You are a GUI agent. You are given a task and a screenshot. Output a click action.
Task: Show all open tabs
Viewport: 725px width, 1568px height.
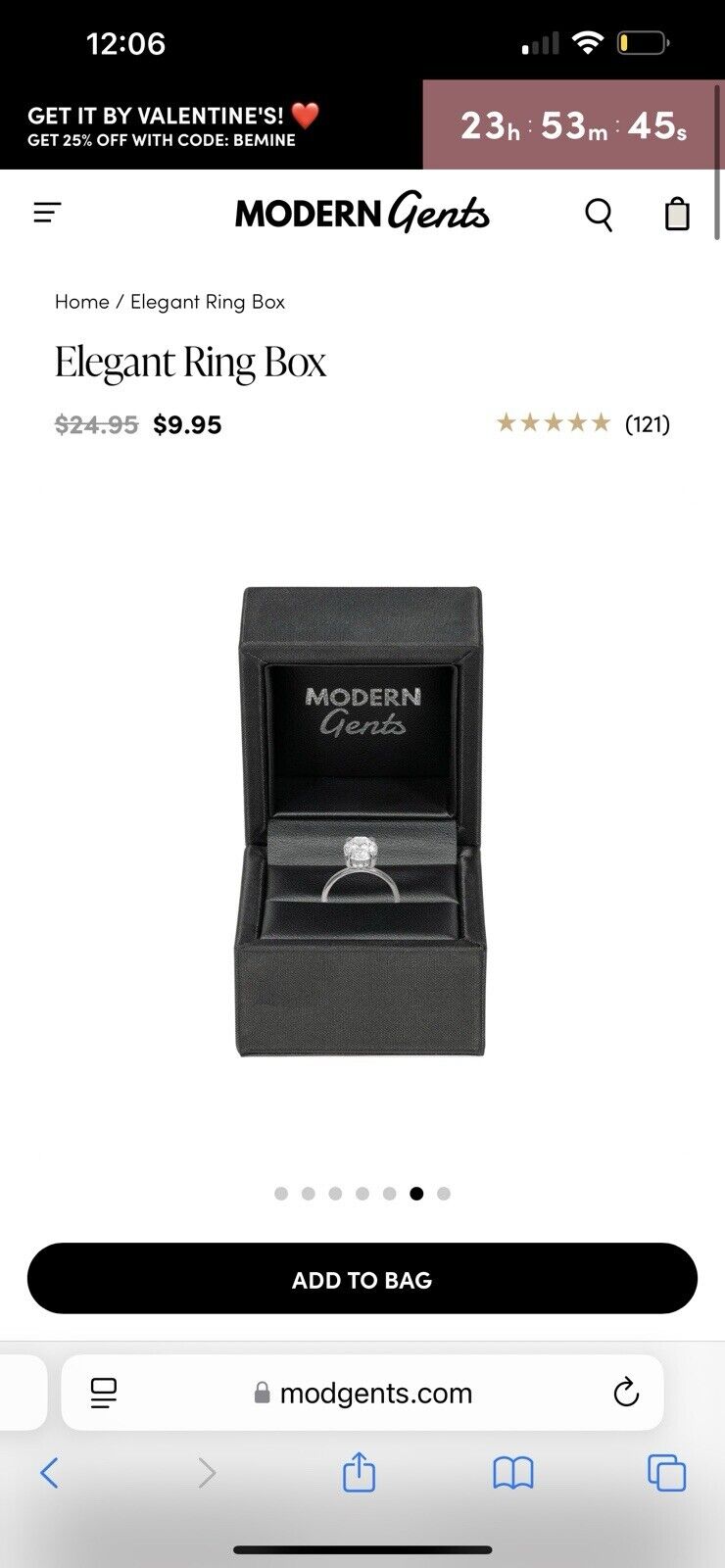pyautogui.click(x=666, y=1472)
